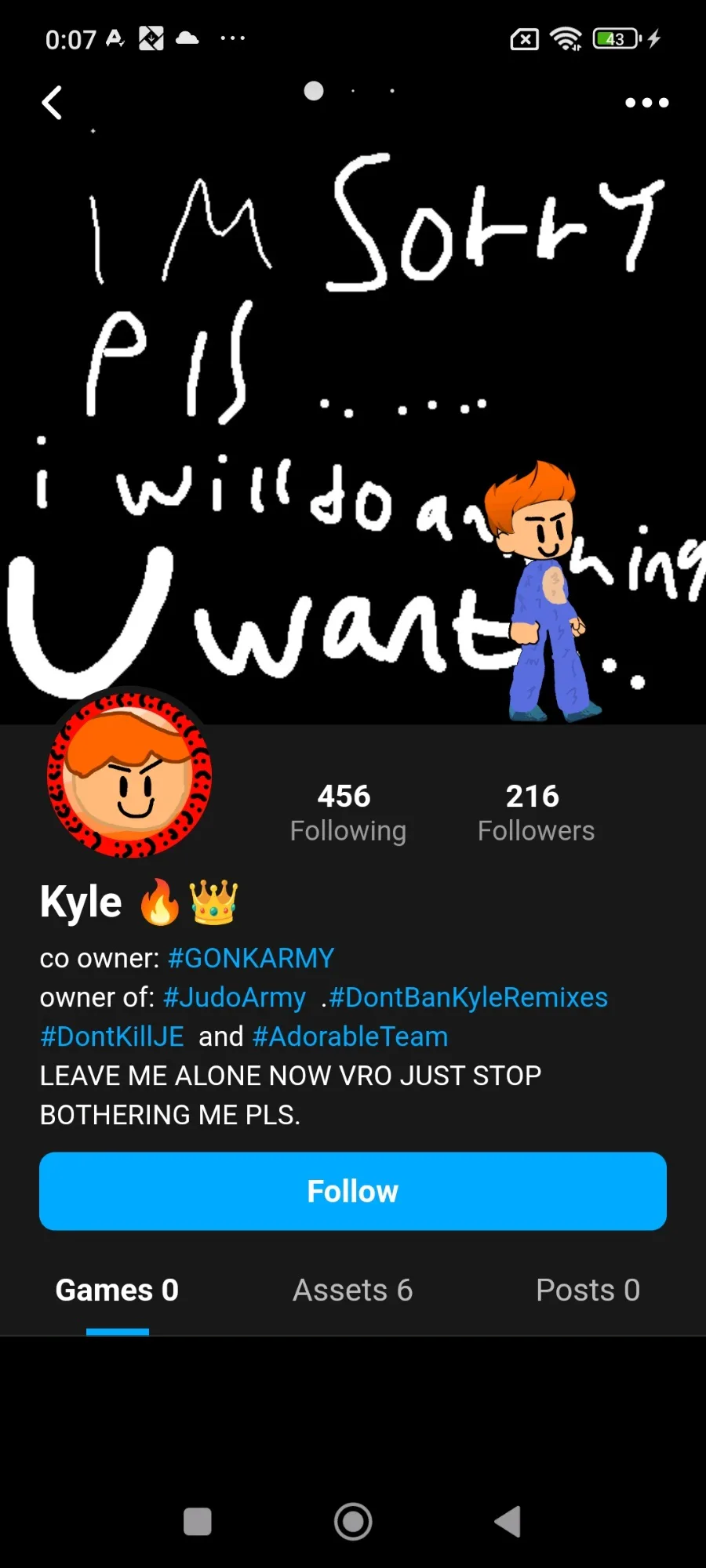Screen dimensions: 706x1568
Task: Open the #DontKillJE hashtag
Action: tap(112, 1036)
